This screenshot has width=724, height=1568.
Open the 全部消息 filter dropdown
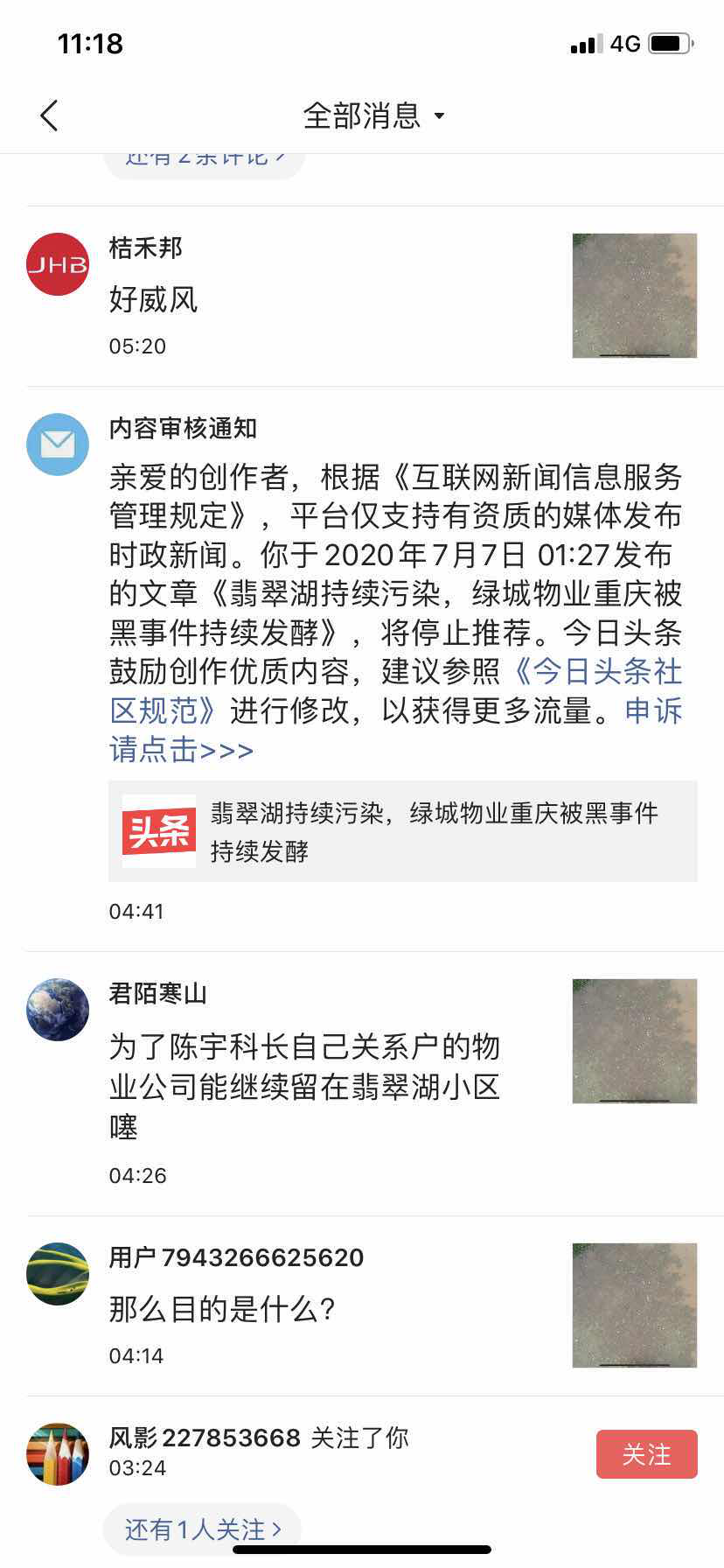coord(373,115)
